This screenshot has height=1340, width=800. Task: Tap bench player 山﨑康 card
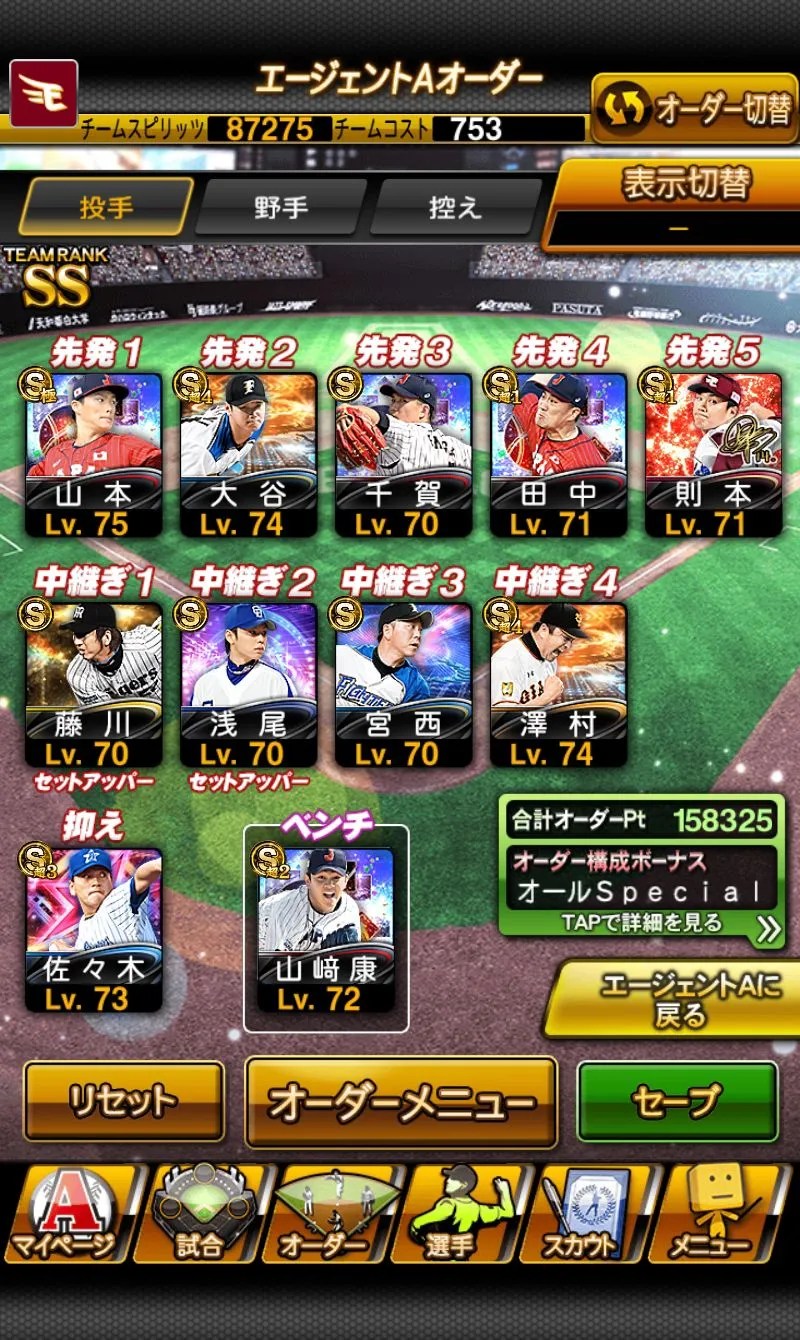326,928
